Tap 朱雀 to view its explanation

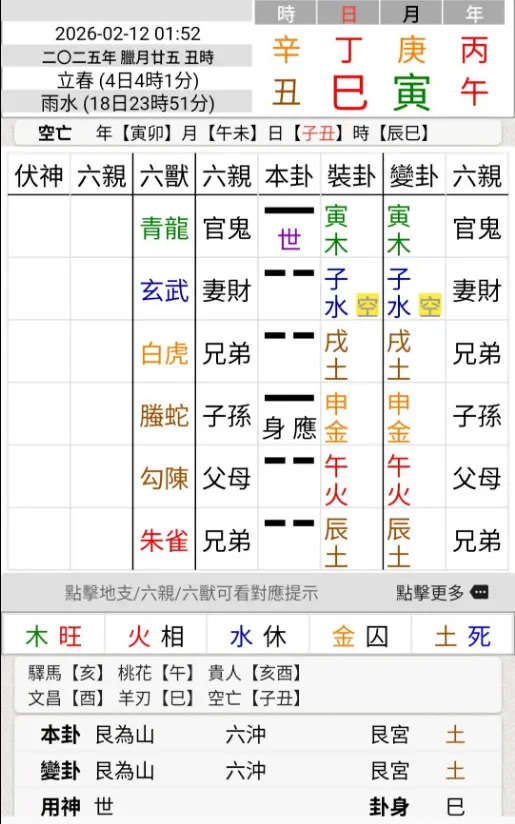pyautogui.click(x=164, y=541)
